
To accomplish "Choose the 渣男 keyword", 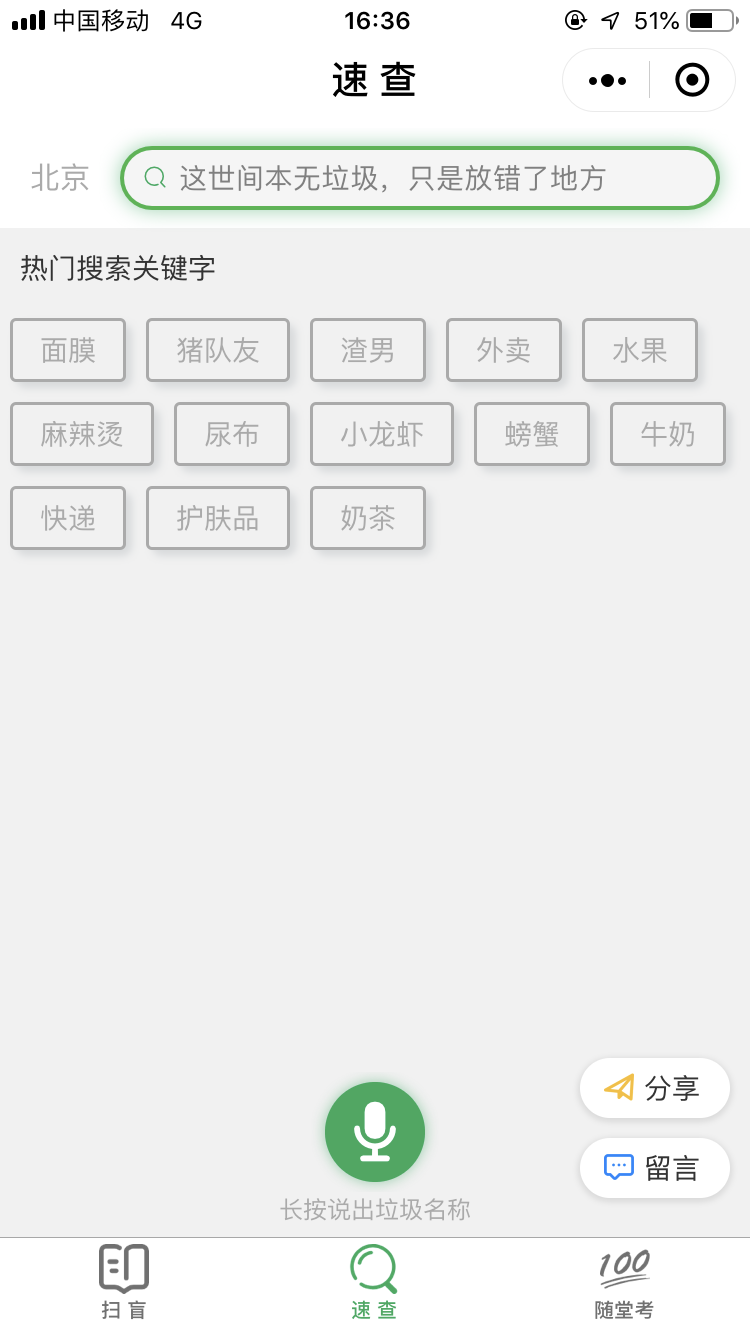I will pos(368,350).
